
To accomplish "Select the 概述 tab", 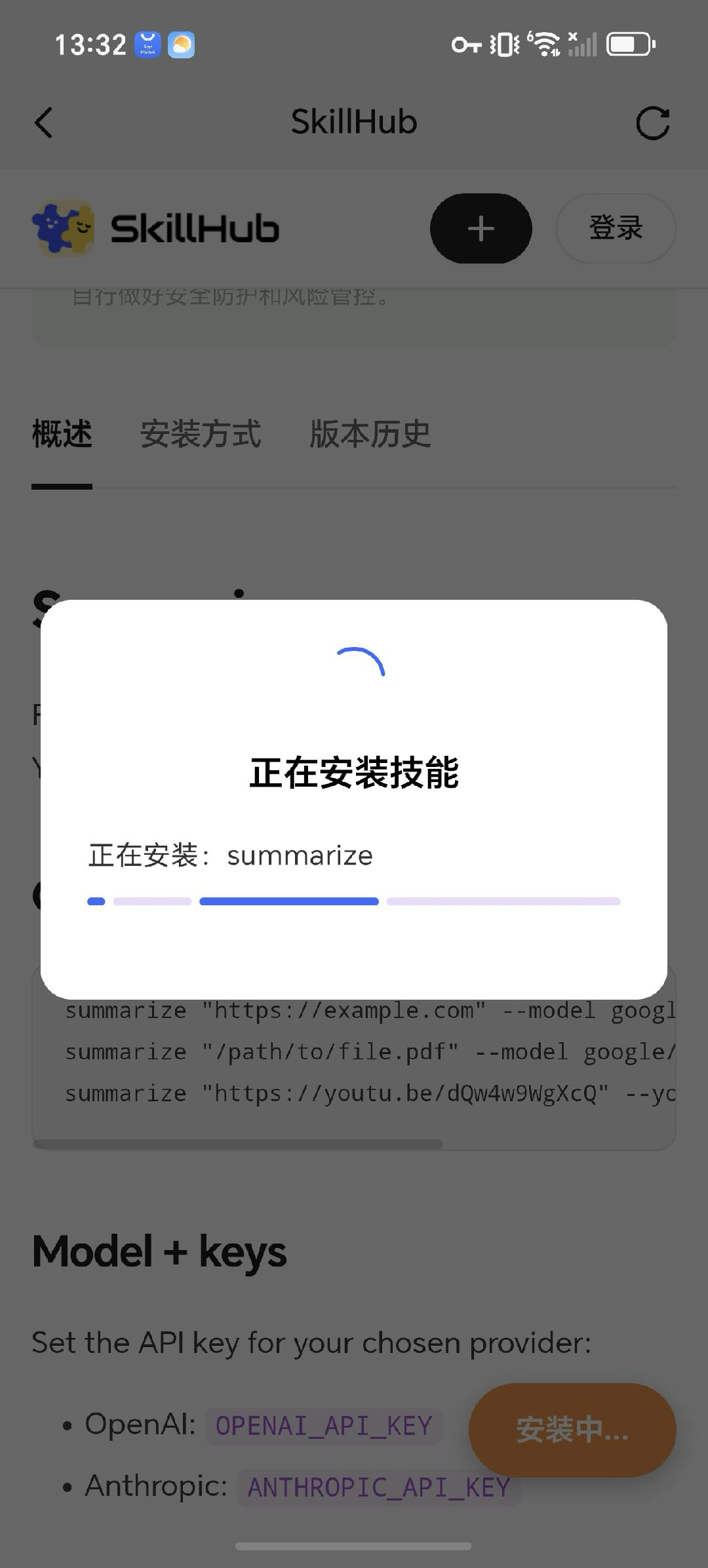I will pos(62,435).
